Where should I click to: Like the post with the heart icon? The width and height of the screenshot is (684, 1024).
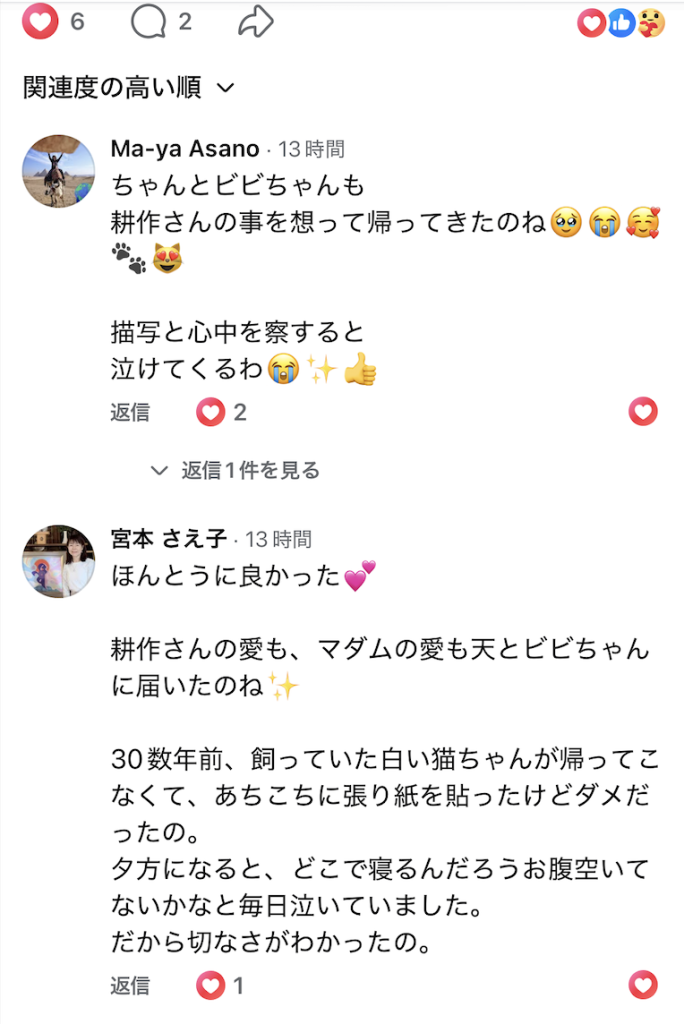[40, 21]
